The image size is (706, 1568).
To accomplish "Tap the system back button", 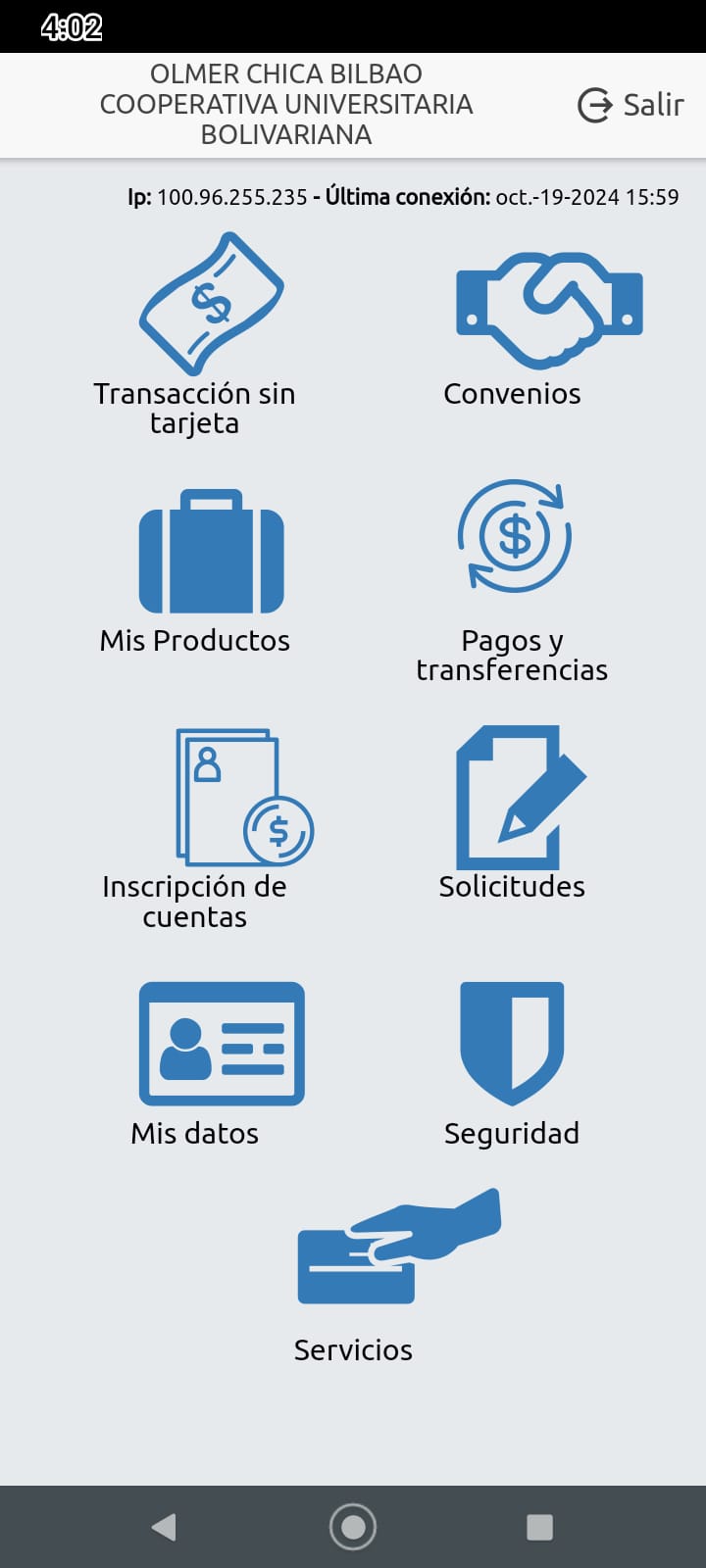I will (x=164, y=1527).
